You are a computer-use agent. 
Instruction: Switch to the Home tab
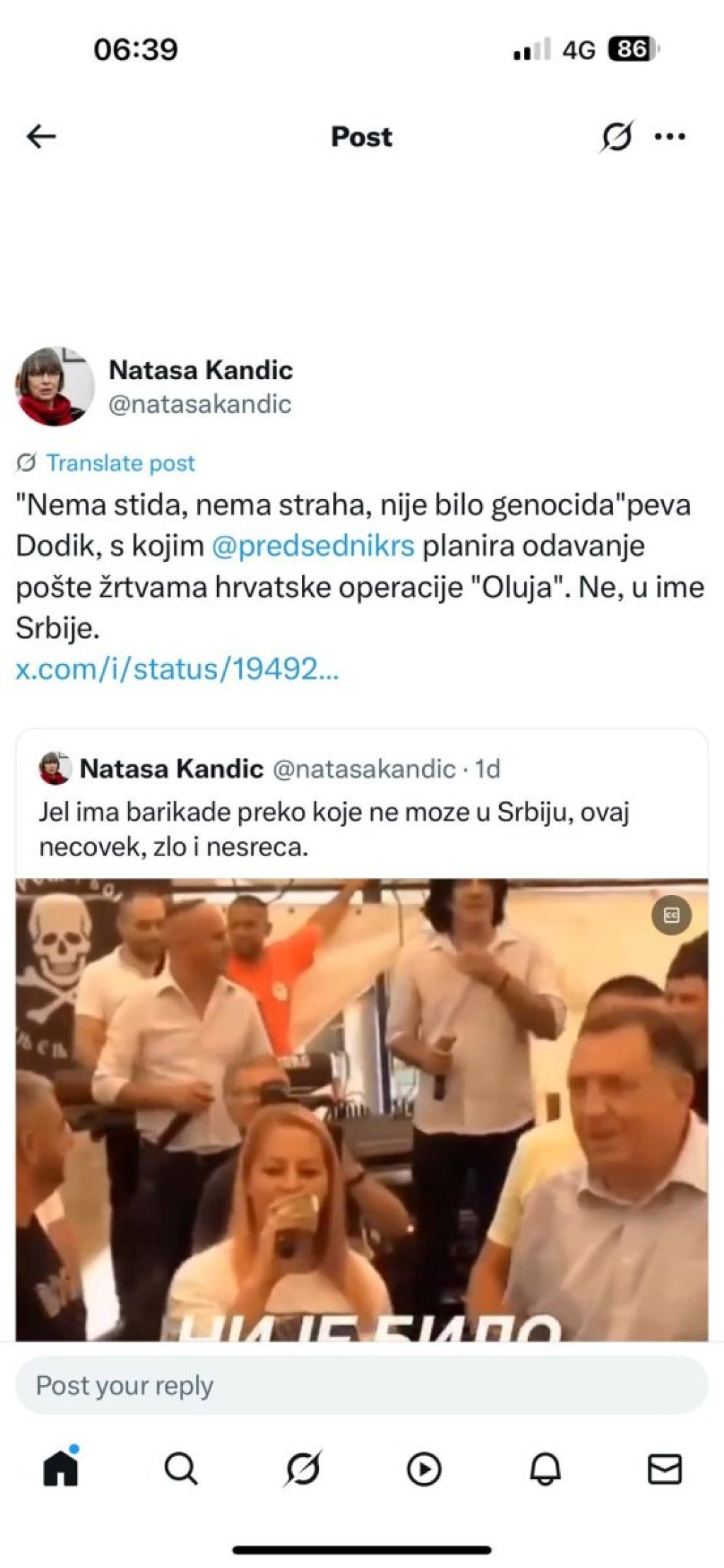coord(61,1469)
